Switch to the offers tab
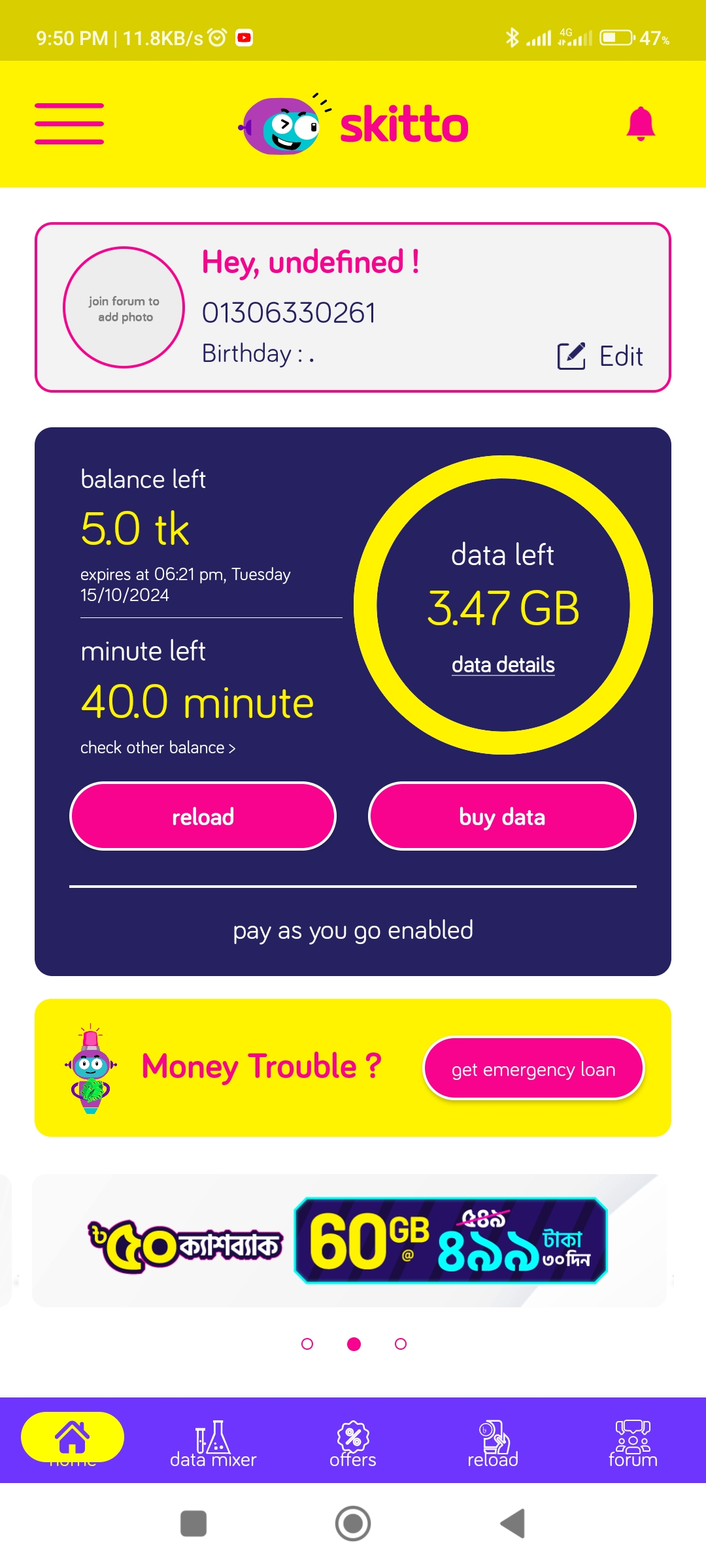The image size is (706, 1568). 353,1444
